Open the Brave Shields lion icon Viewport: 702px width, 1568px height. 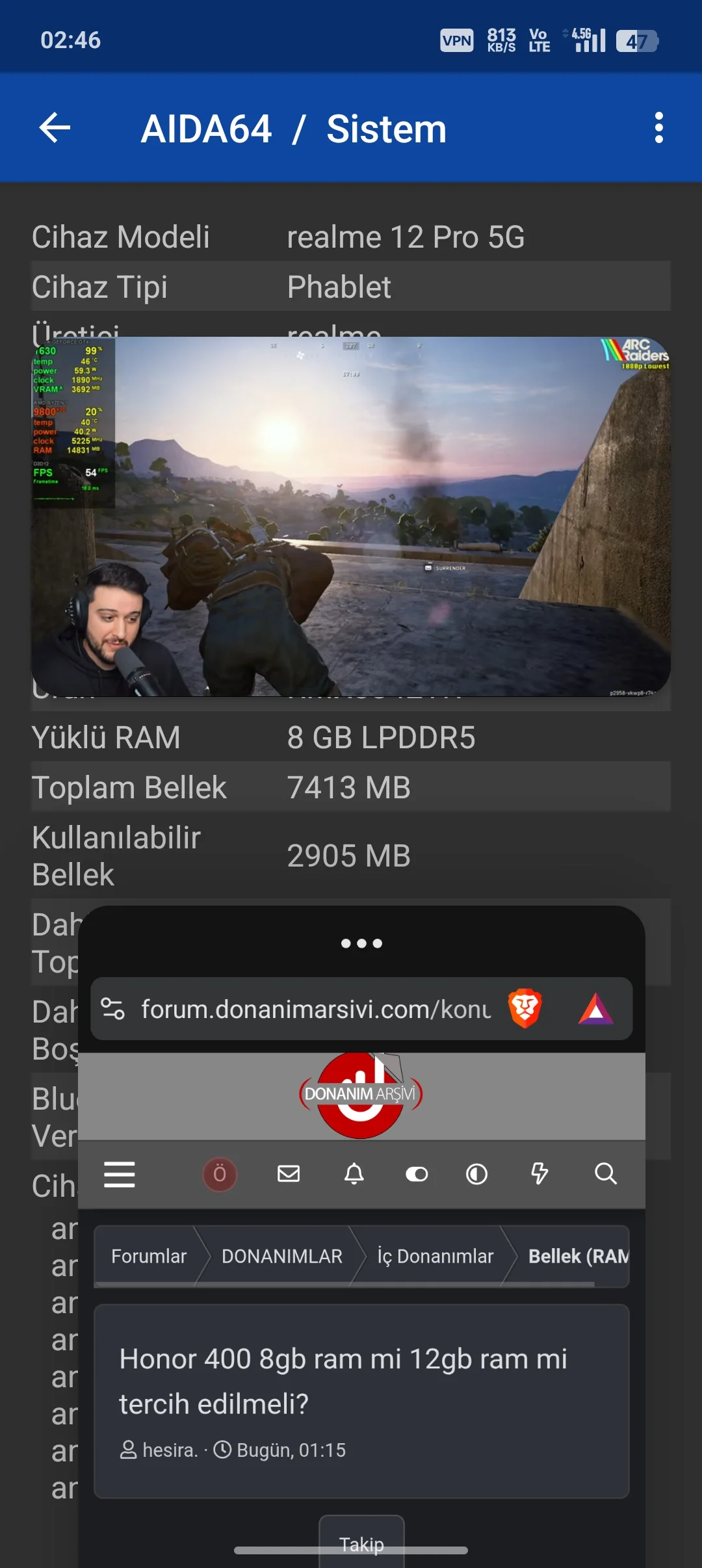pyautogui.click(x=525, y=1009)
